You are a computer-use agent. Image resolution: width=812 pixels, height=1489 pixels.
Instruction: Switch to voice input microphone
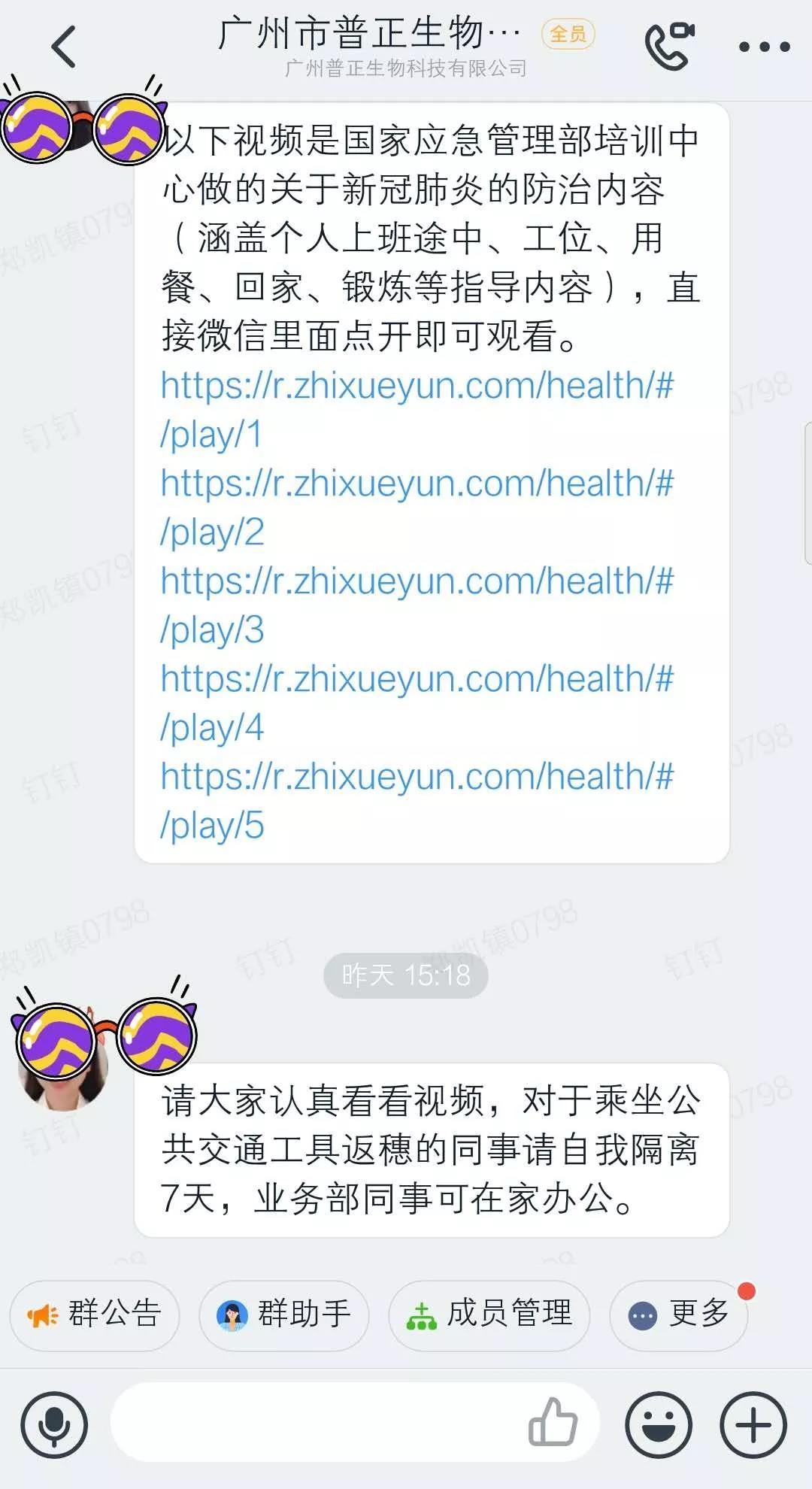[54, 1425]
